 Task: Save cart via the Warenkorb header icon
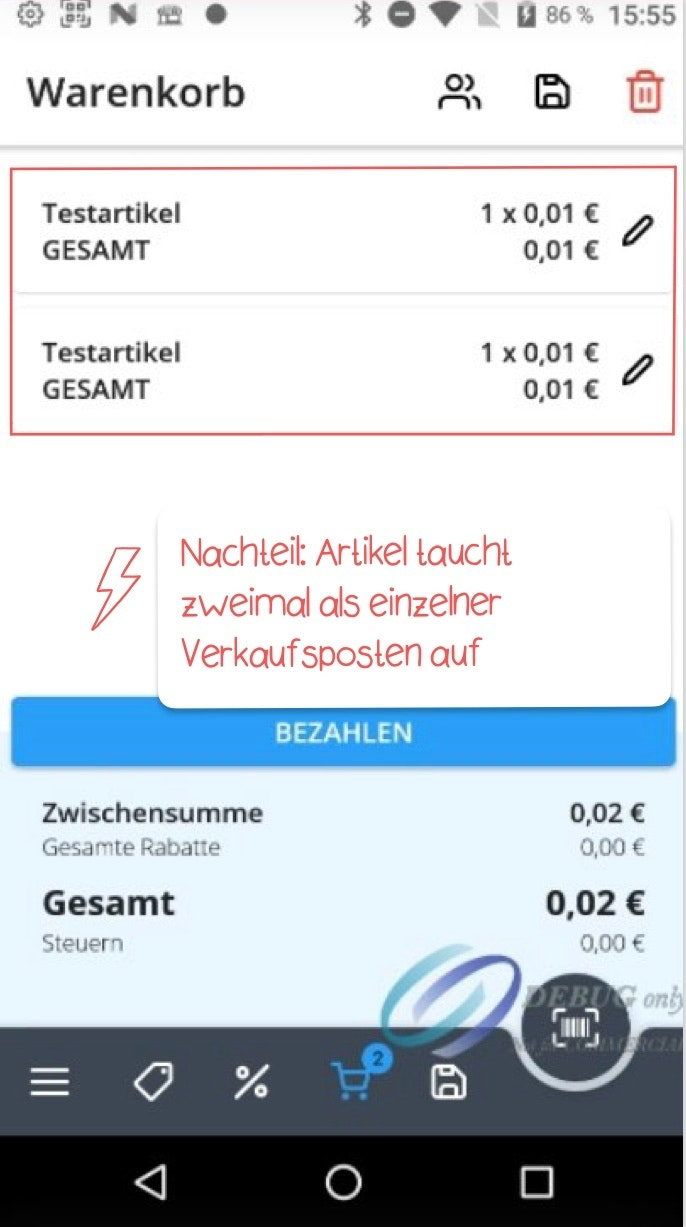tap(552, 93)
